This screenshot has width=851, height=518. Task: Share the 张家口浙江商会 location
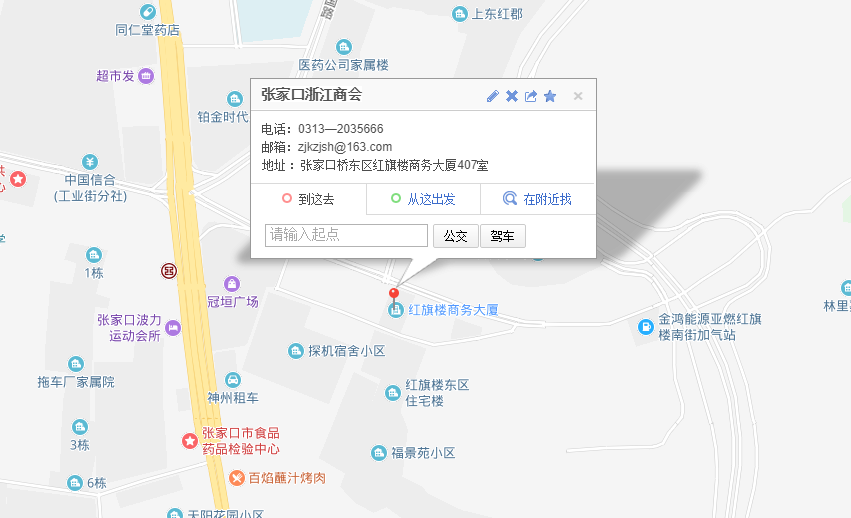click(x=531, y=96)
